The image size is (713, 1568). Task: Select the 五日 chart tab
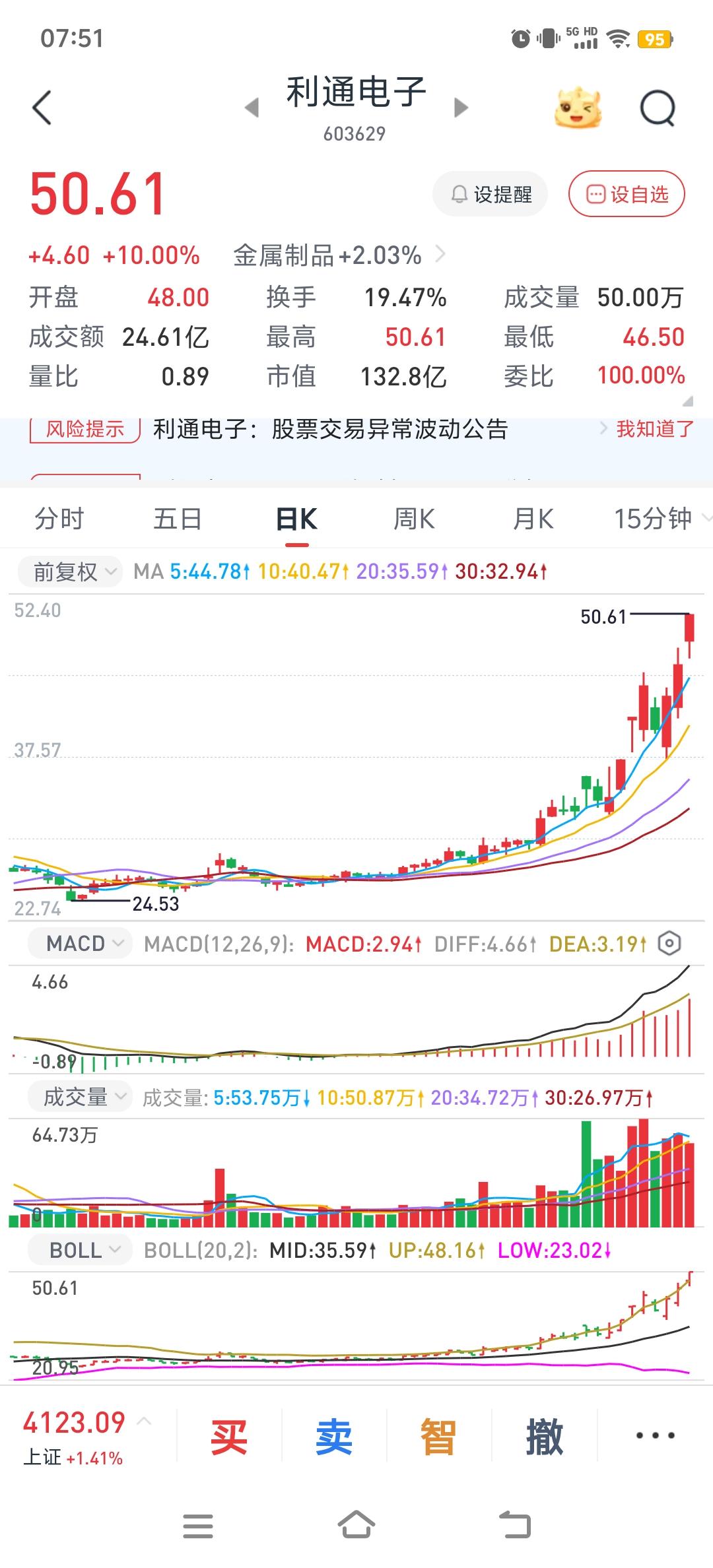[178, 519]
